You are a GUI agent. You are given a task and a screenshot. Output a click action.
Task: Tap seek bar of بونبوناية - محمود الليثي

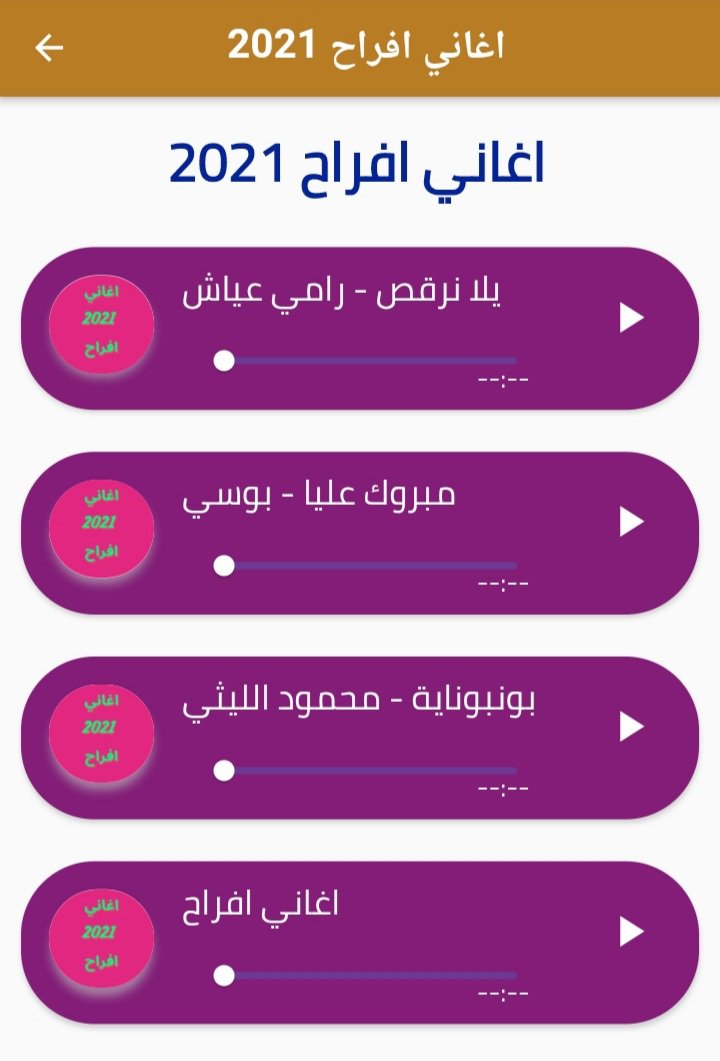point(370,770)
